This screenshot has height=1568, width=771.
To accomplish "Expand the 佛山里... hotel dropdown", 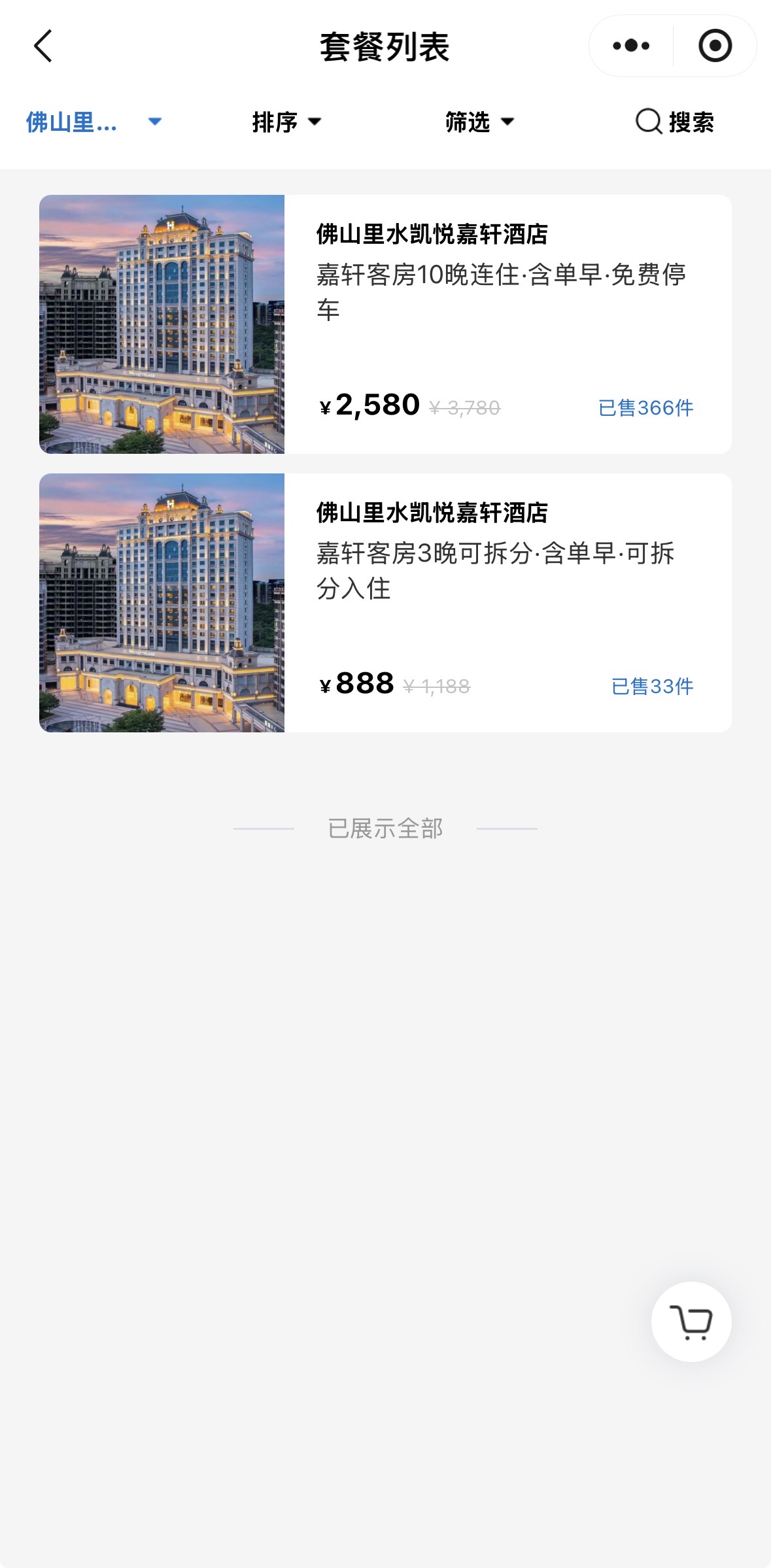I will 94,122.
